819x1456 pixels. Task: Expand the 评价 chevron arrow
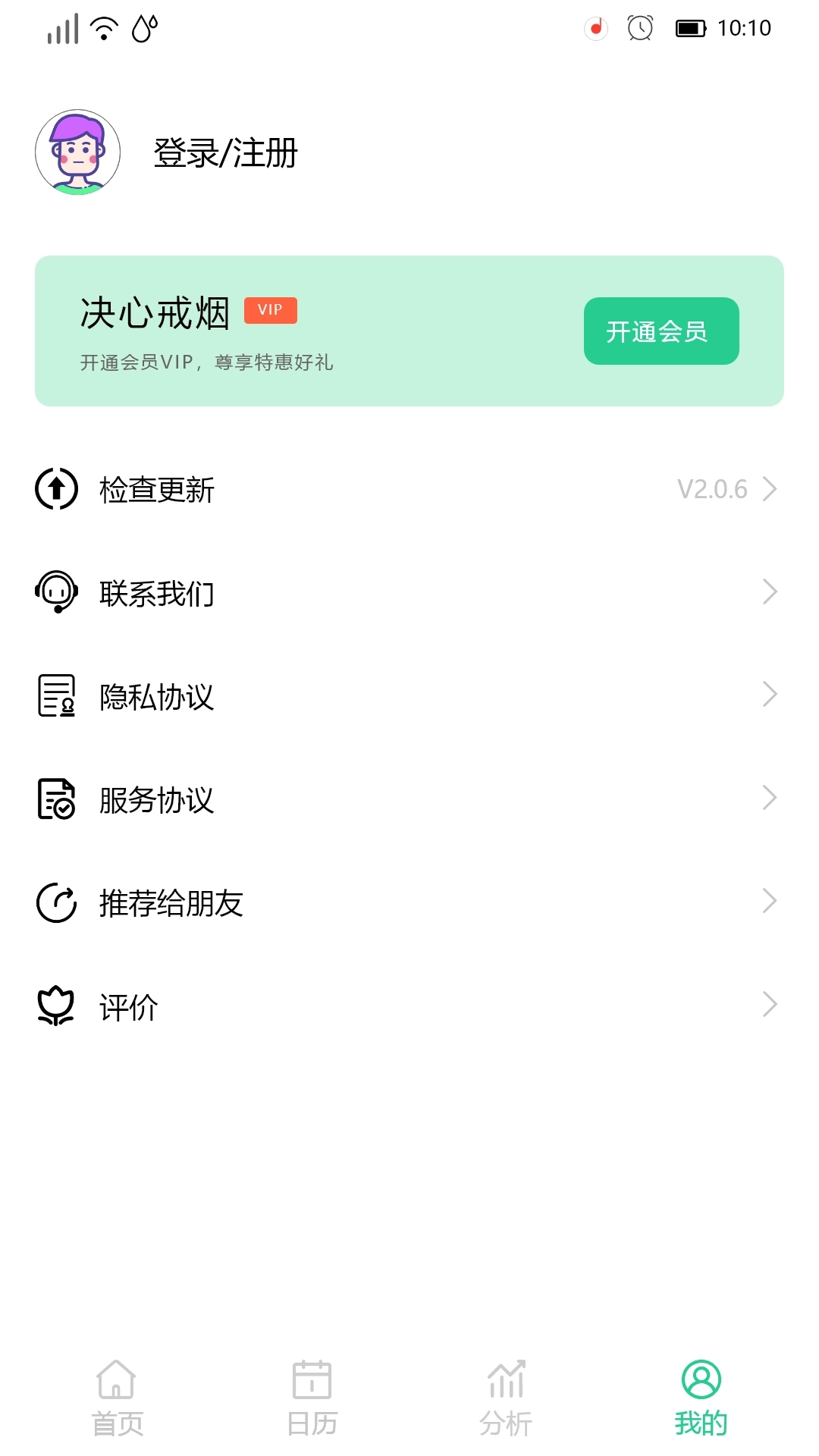[770, 1006]
